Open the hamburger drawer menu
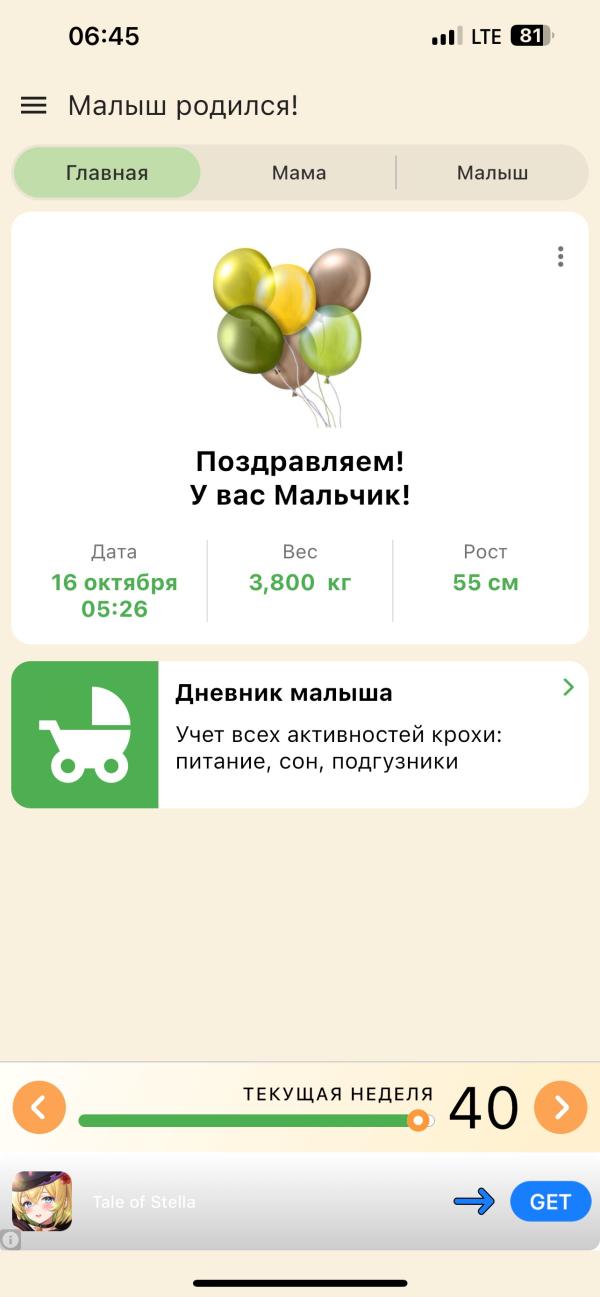This screenshot has height=1297, width=600. (34, 106)
